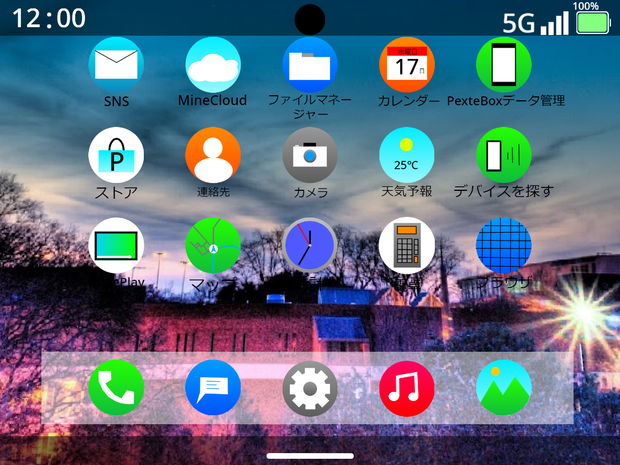
Task: Open the マップ maps app
Action: (x=213, y=245)
